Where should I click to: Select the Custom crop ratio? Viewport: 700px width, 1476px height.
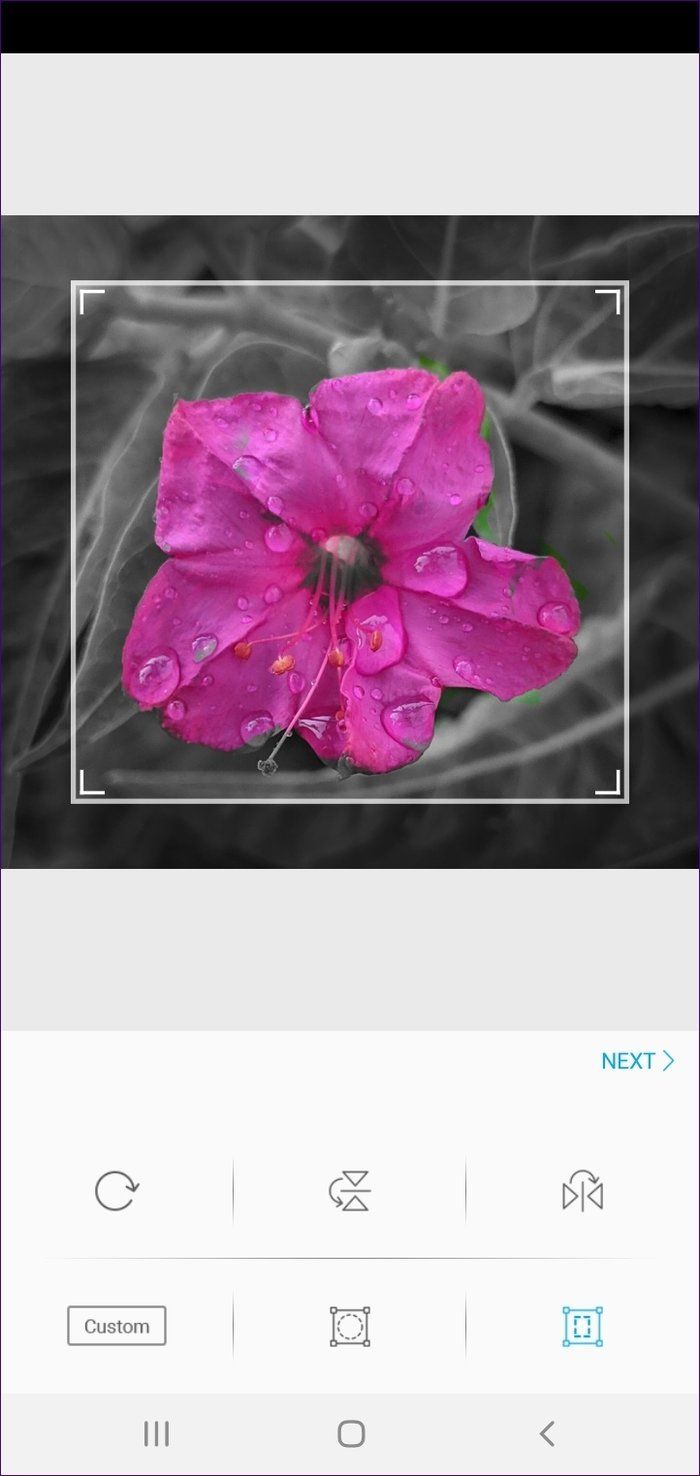point(116,1326)
